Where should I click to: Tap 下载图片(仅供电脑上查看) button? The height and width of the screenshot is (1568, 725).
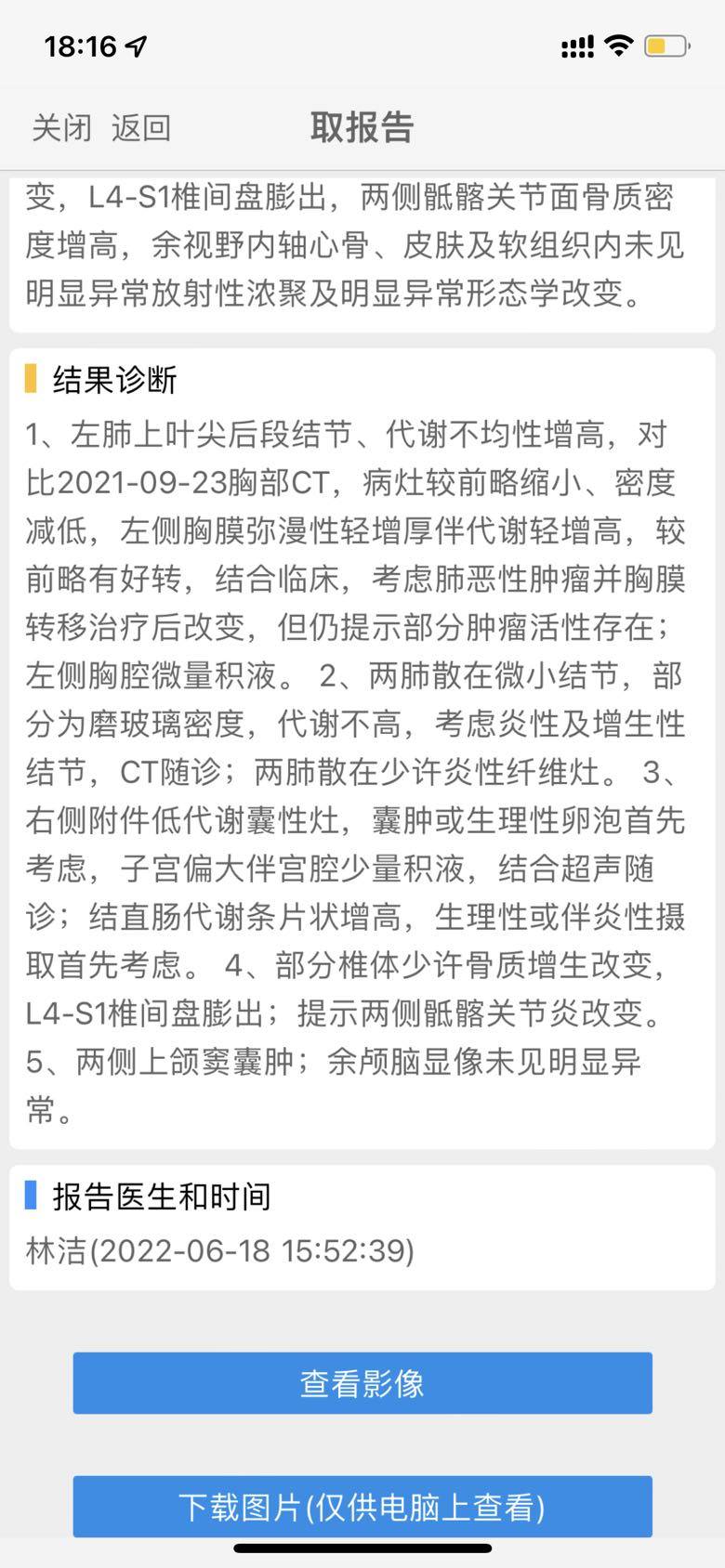[x=362, y=1506]
